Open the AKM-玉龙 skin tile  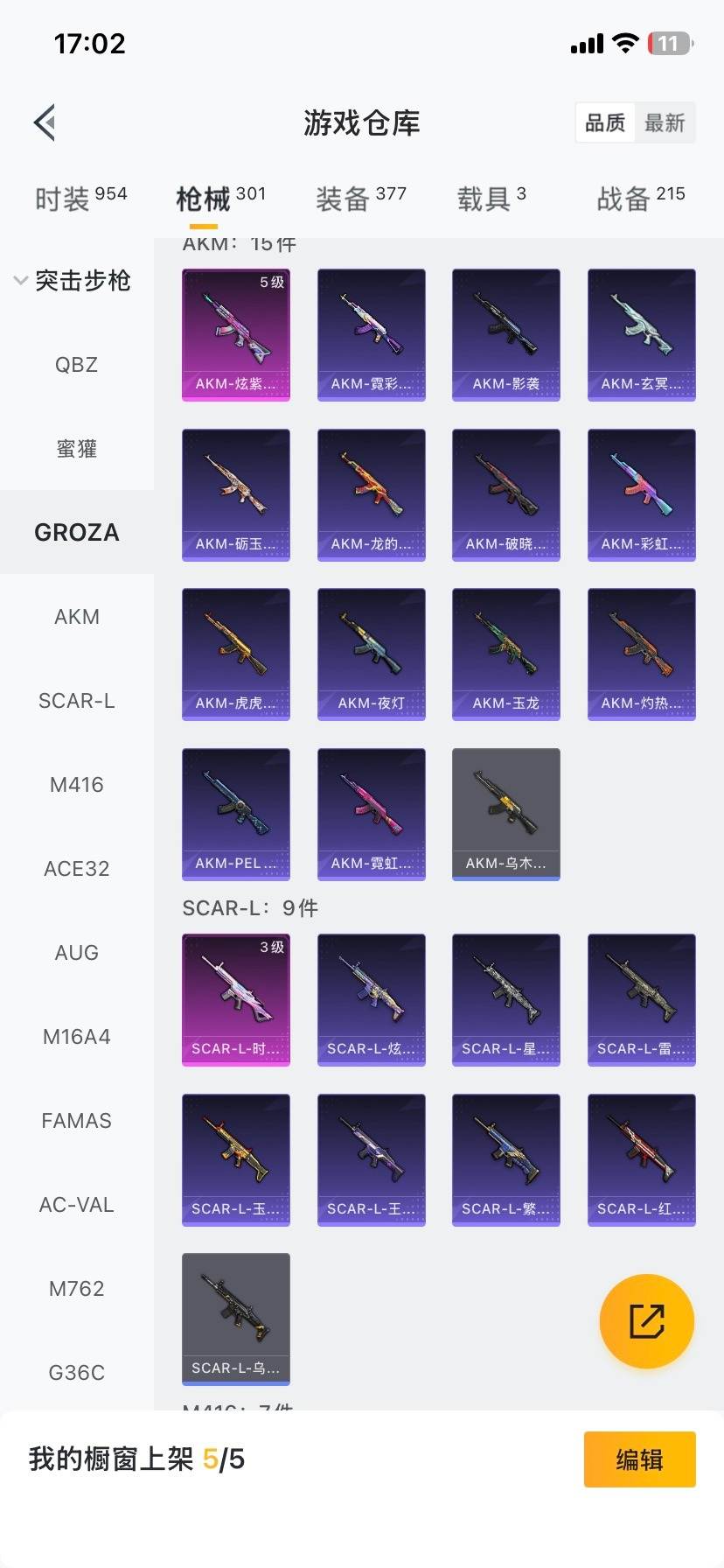505,654
